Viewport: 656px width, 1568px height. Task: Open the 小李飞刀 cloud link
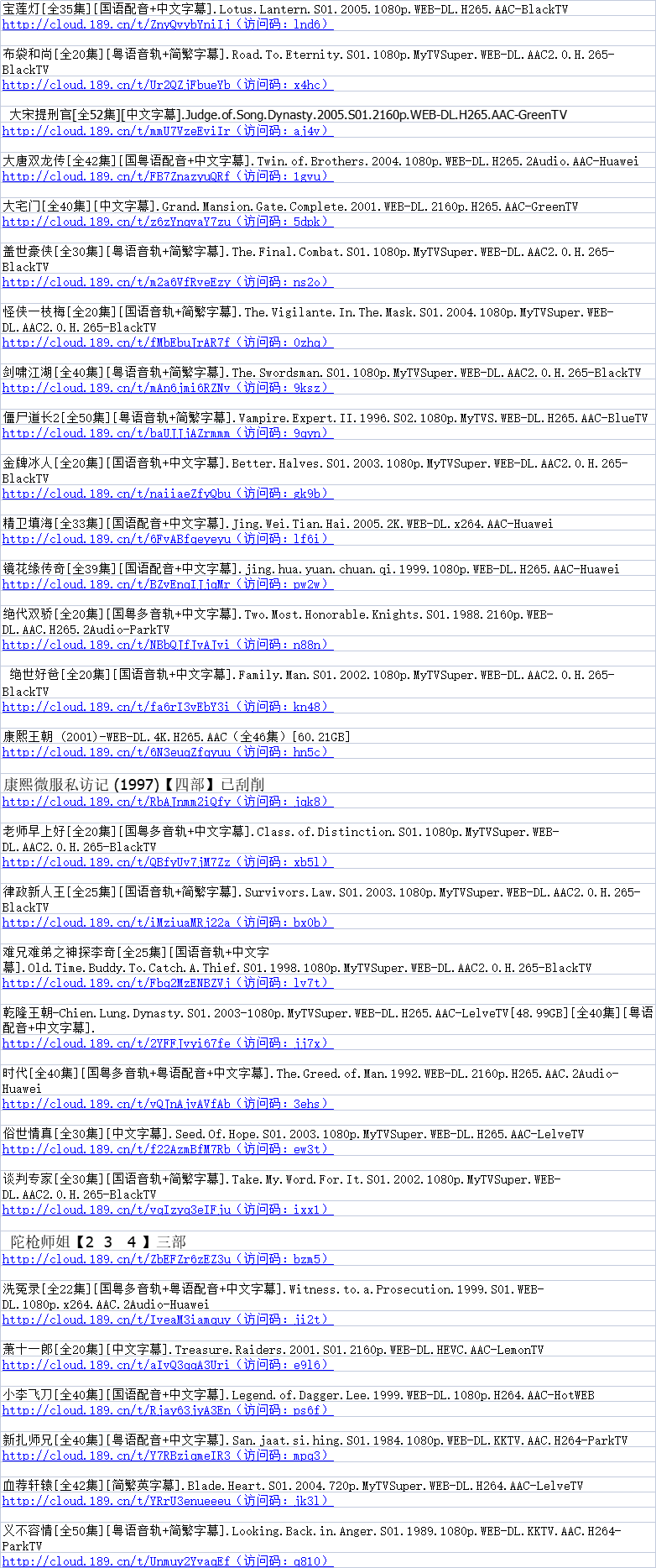166,1410
